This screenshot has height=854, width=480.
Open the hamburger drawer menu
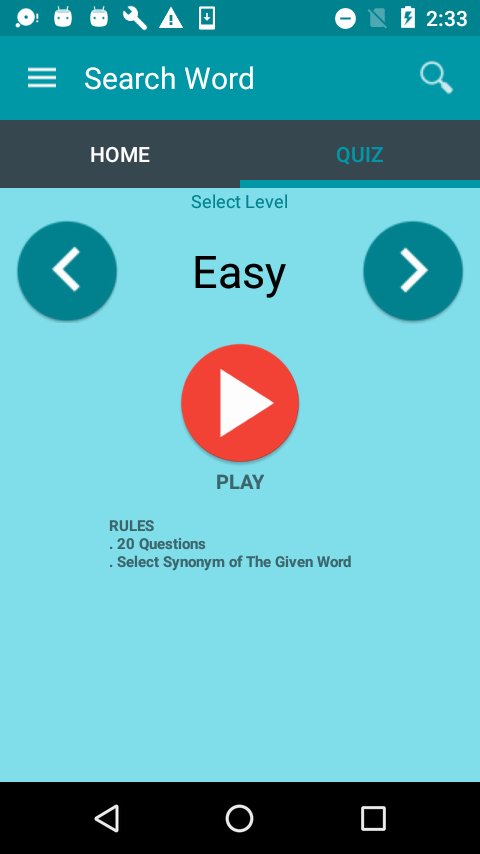tap(42, 78)
